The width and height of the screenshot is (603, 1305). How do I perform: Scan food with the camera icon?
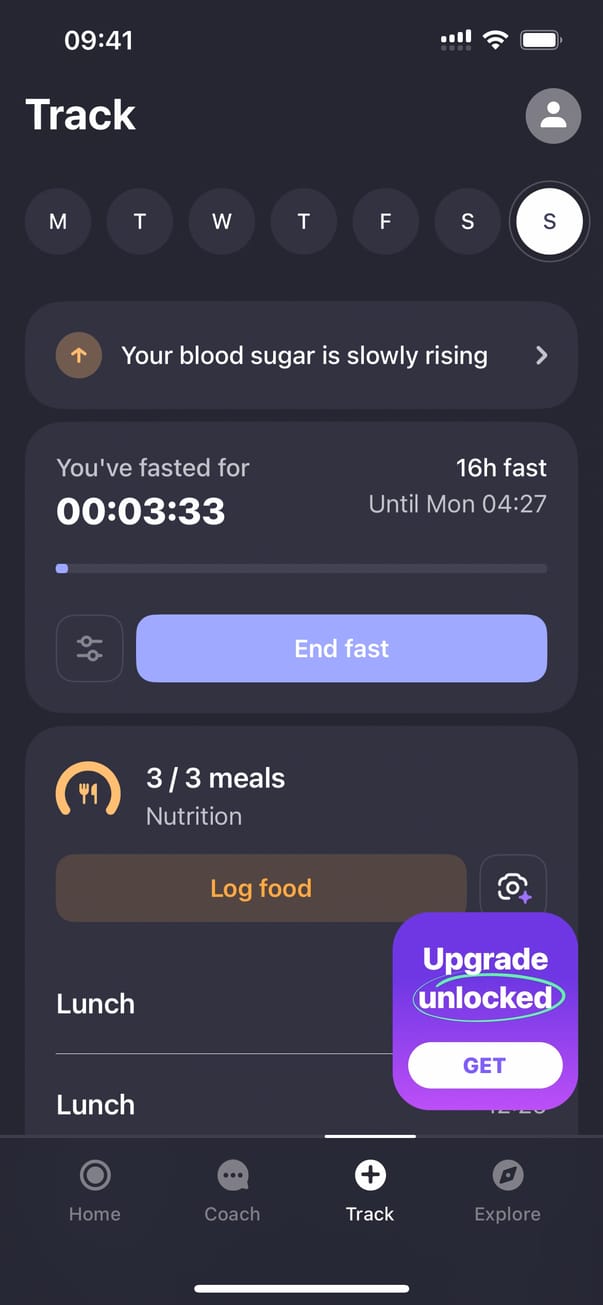pyautogui.click(x=513, y=887)
